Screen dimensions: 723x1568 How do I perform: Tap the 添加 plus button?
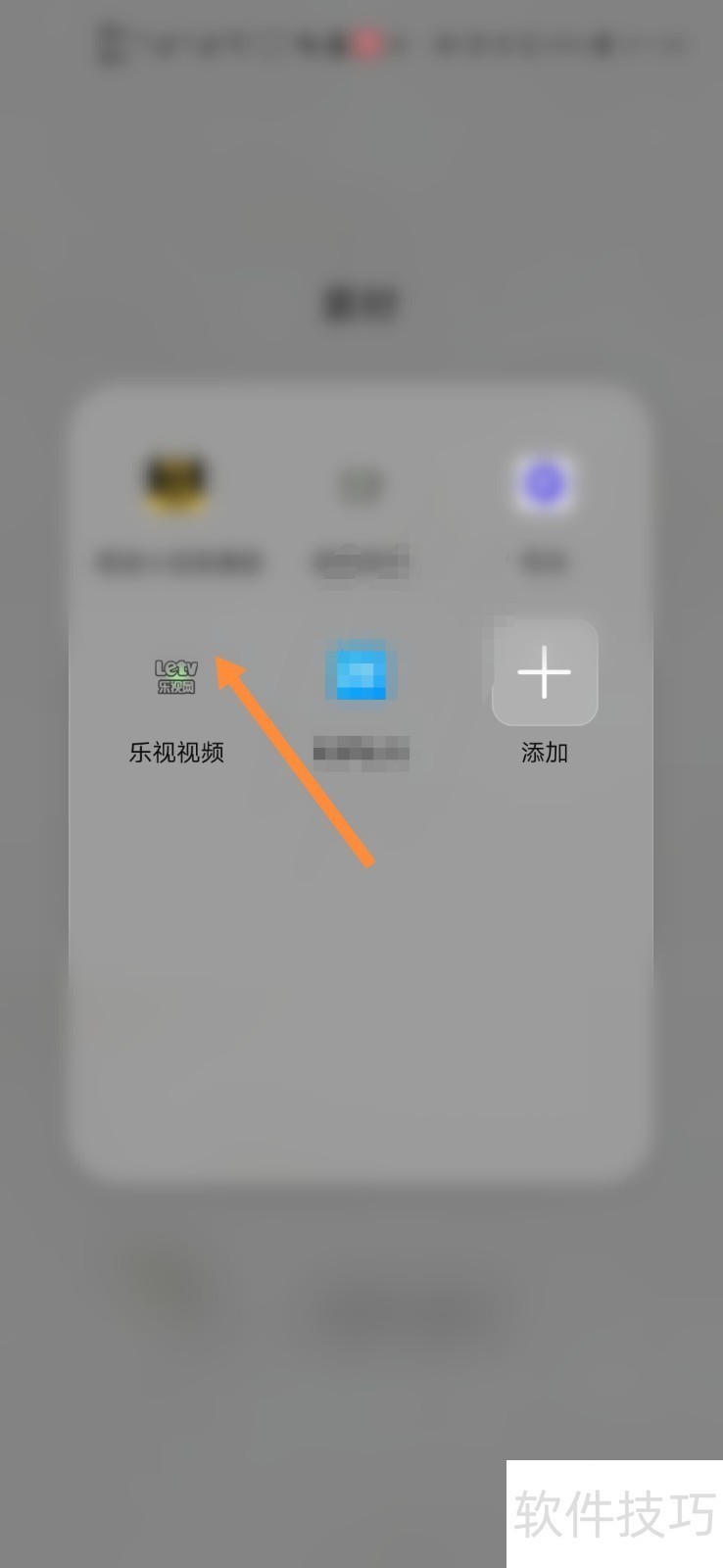pos(544,673)
